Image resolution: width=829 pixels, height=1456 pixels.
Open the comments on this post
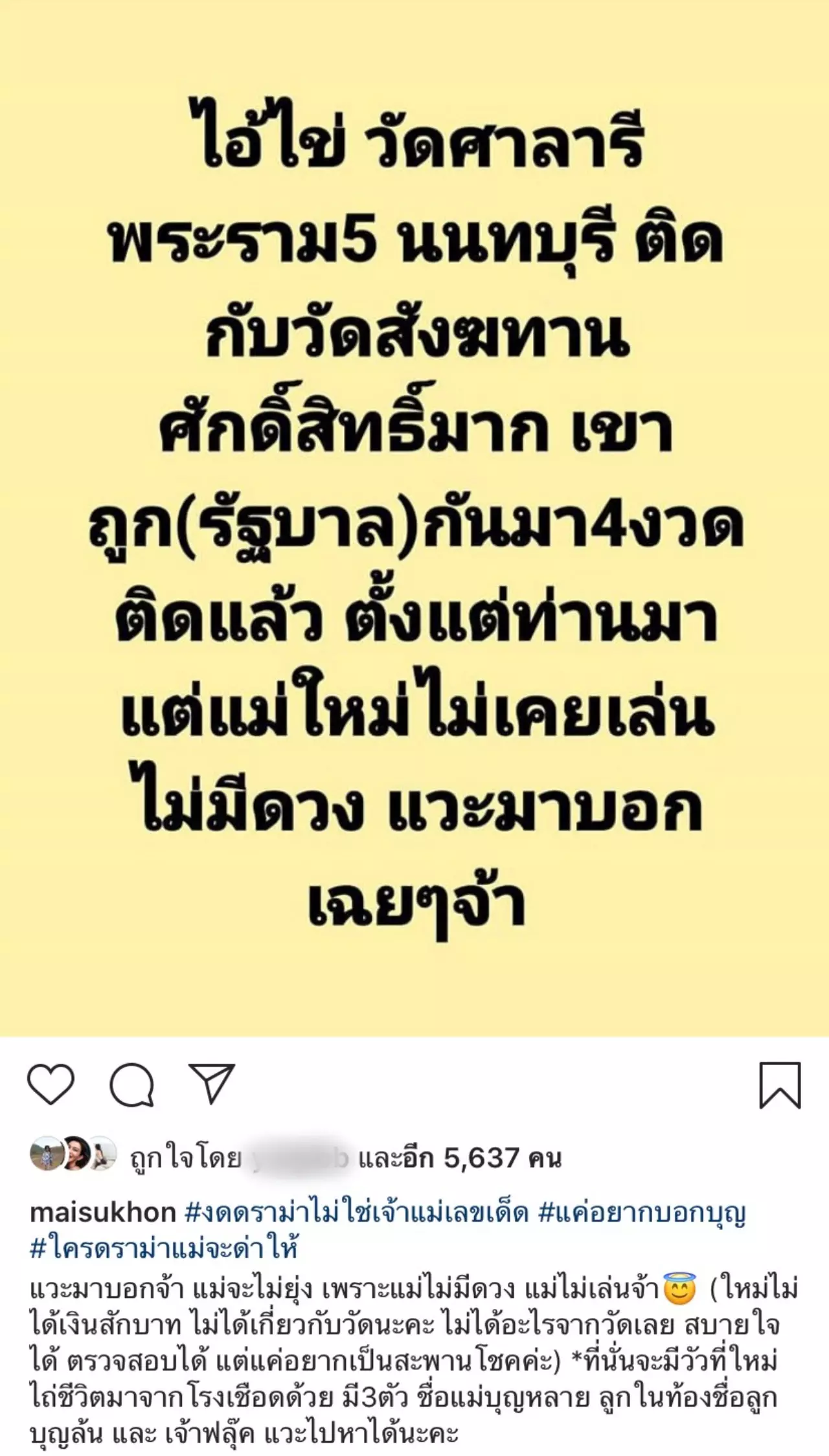point(131,1084)
